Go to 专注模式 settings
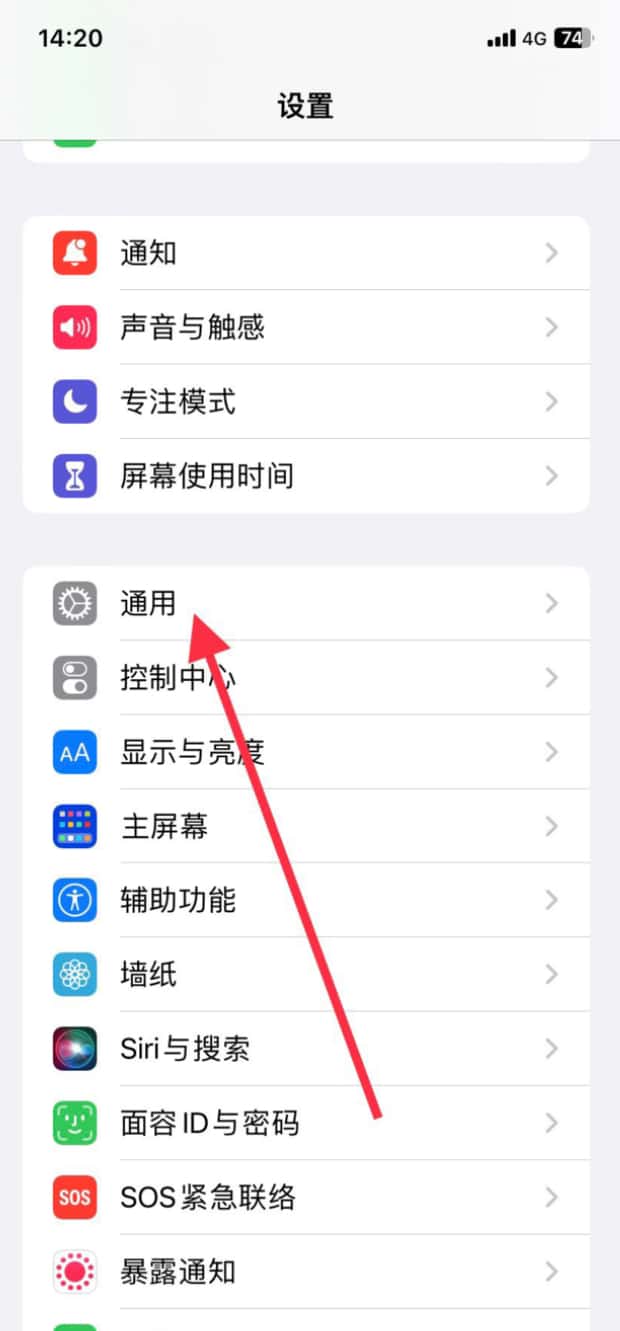The image size is (620, 1331). [306, 402]
